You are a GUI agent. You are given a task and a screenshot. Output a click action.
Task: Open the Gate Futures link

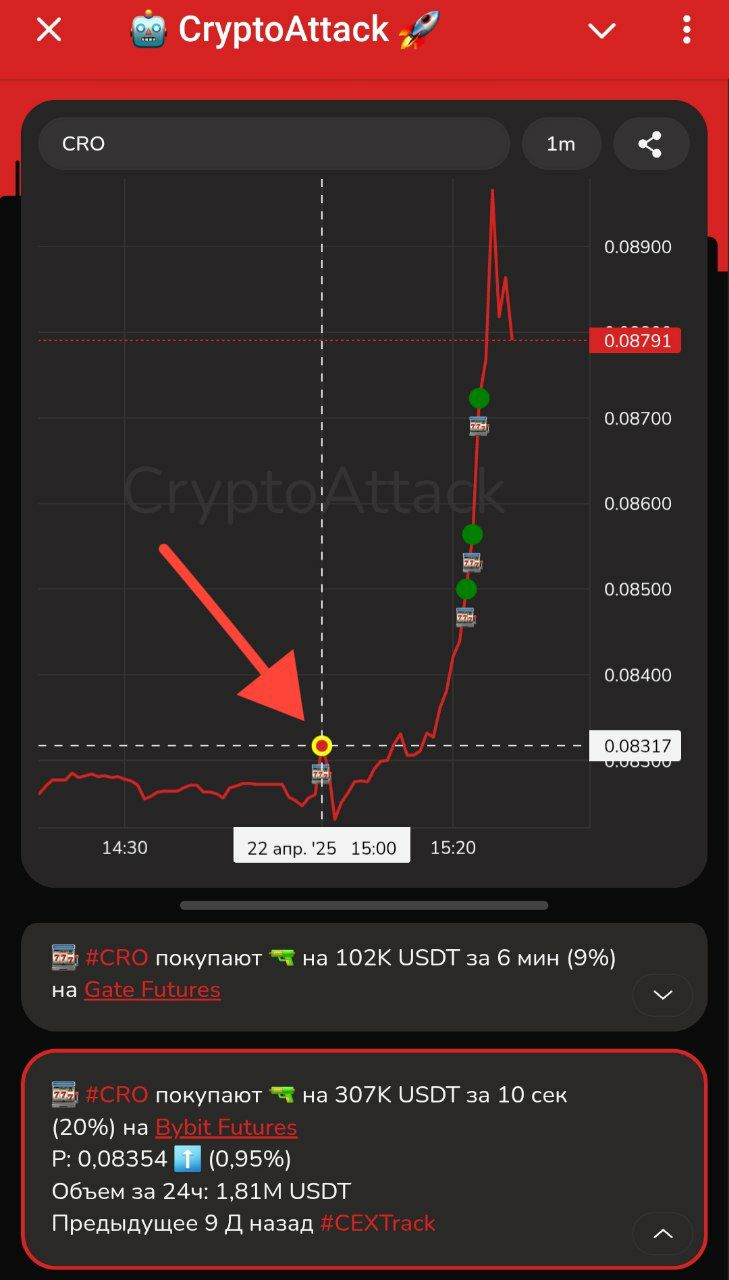click(x=152, y=990)
